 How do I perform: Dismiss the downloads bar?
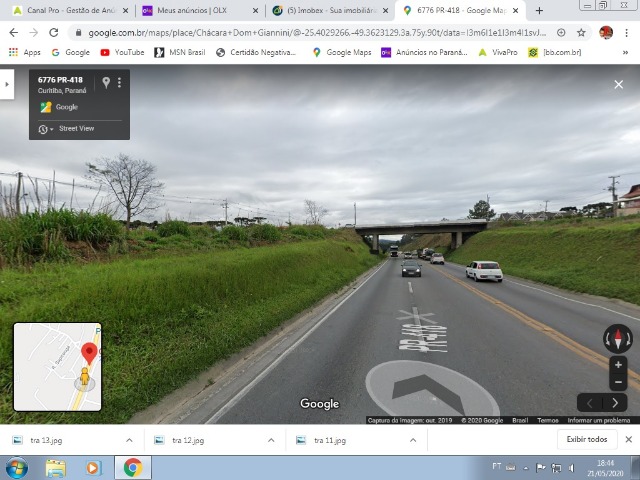click(x=628, y=439)
